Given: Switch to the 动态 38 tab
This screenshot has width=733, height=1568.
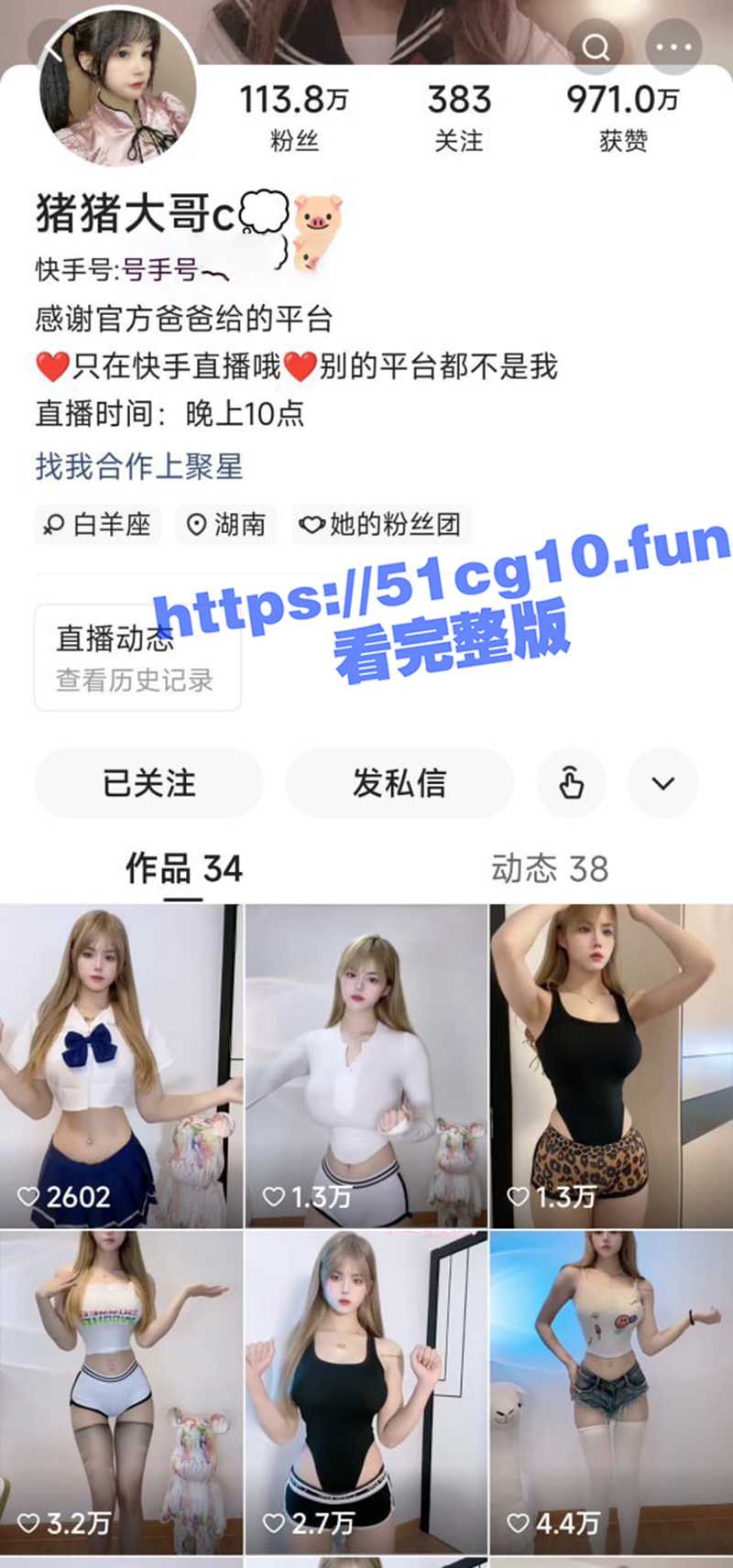Looking at the screenshot, I should (x=550, y=868).
